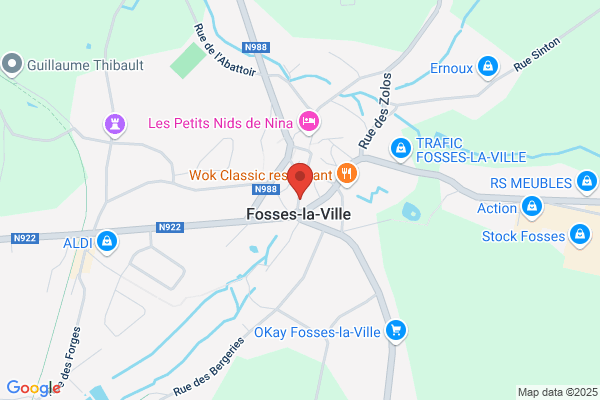
Task: Tap the TRAFIC Fosses-la-Ville shop marker
Action: (x=401, y=149)
